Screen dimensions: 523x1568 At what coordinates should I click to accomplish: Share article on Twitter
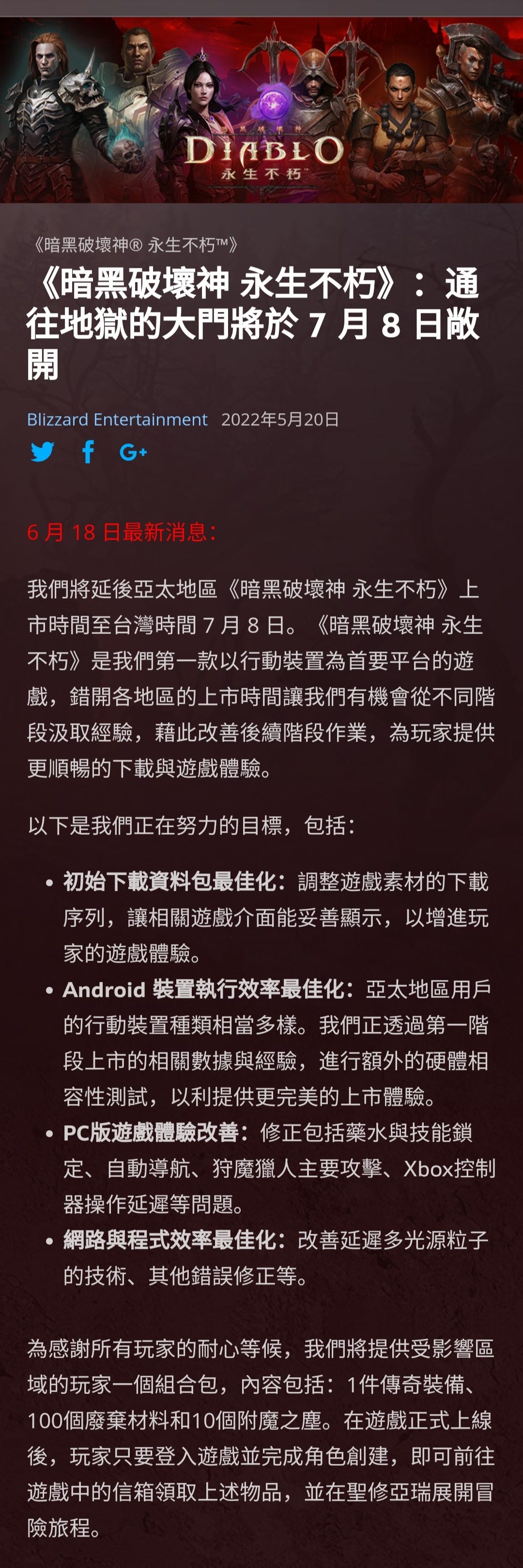(x=42, y=452)
